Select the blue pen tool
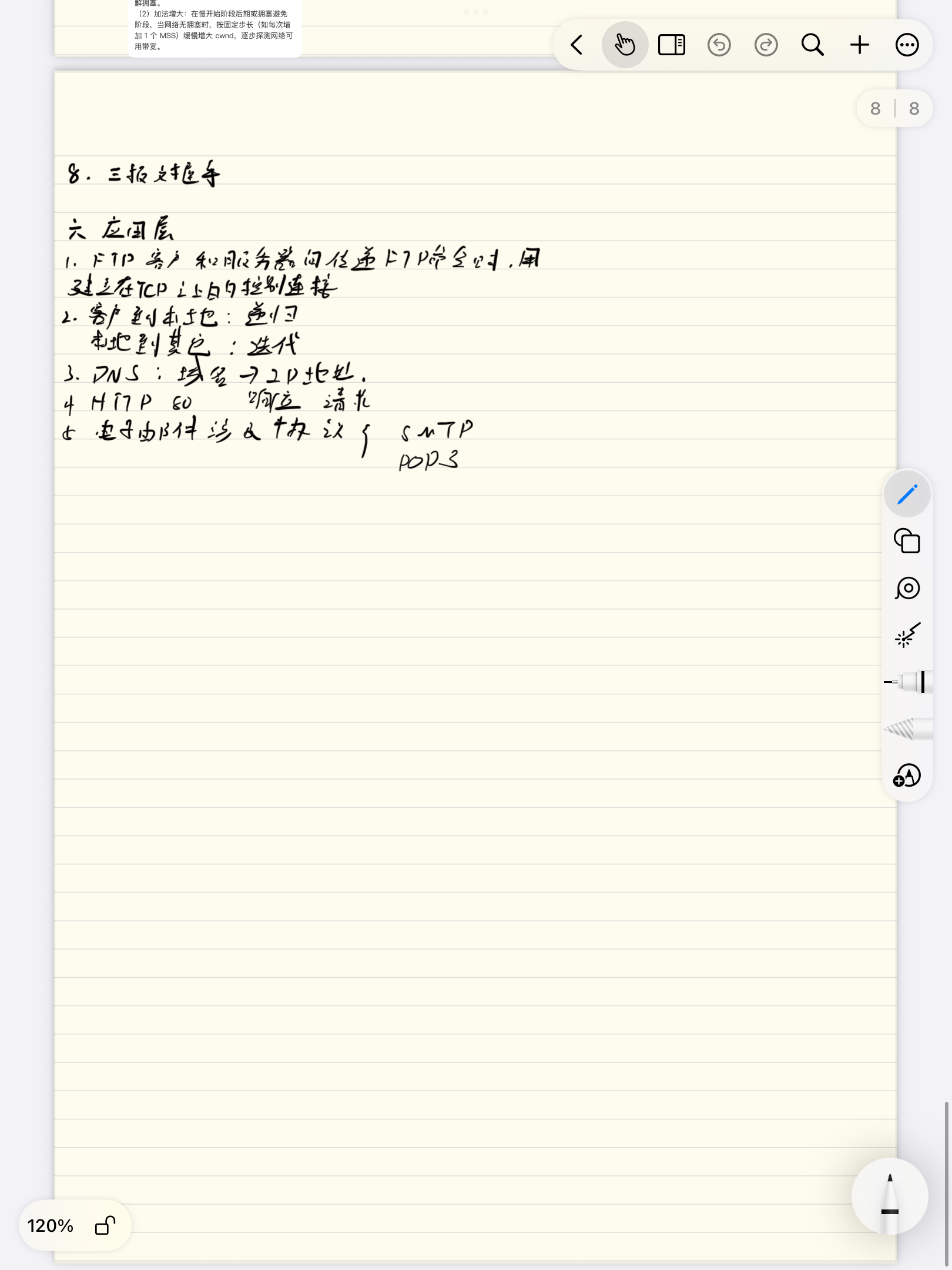Viewport: 952px width, 1270px height. pyautogui.click(x=907, y=494)
